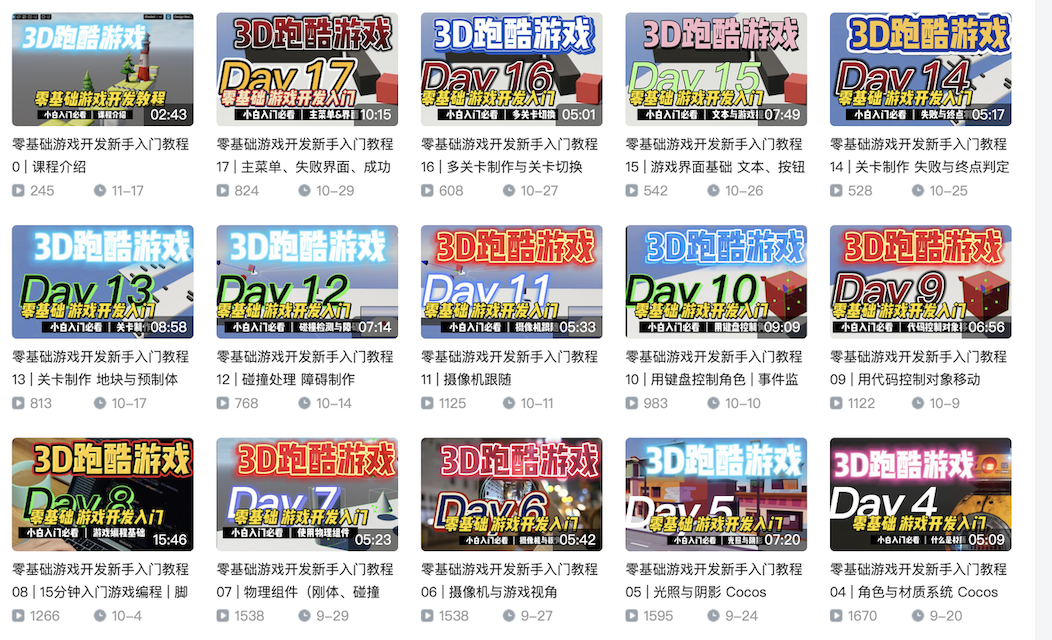
Task: Open the Day 6 摄像机与游戏视角 video
Action: 511,494
